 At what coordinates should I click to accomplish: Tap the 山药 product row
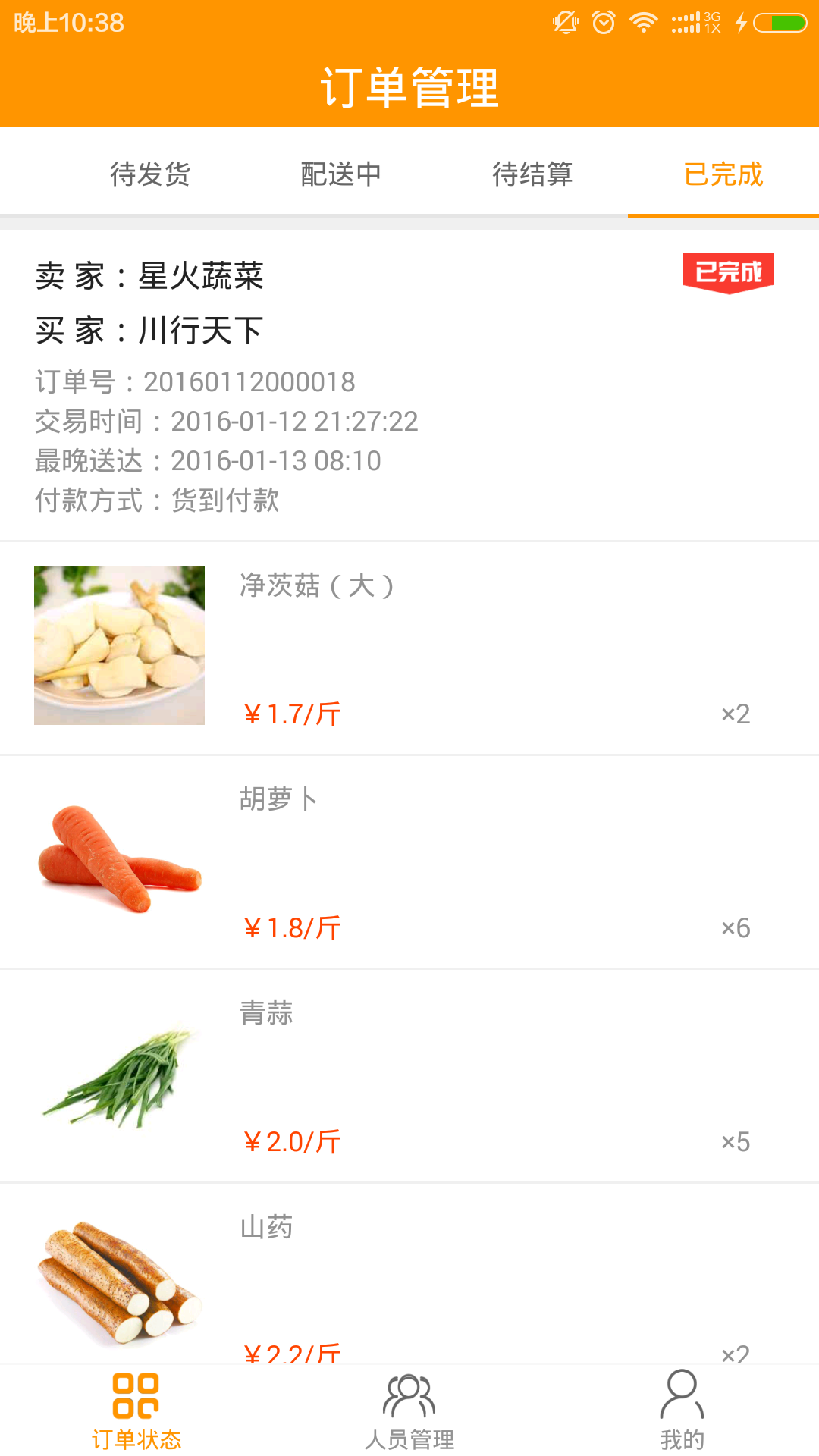[409, 1282]
